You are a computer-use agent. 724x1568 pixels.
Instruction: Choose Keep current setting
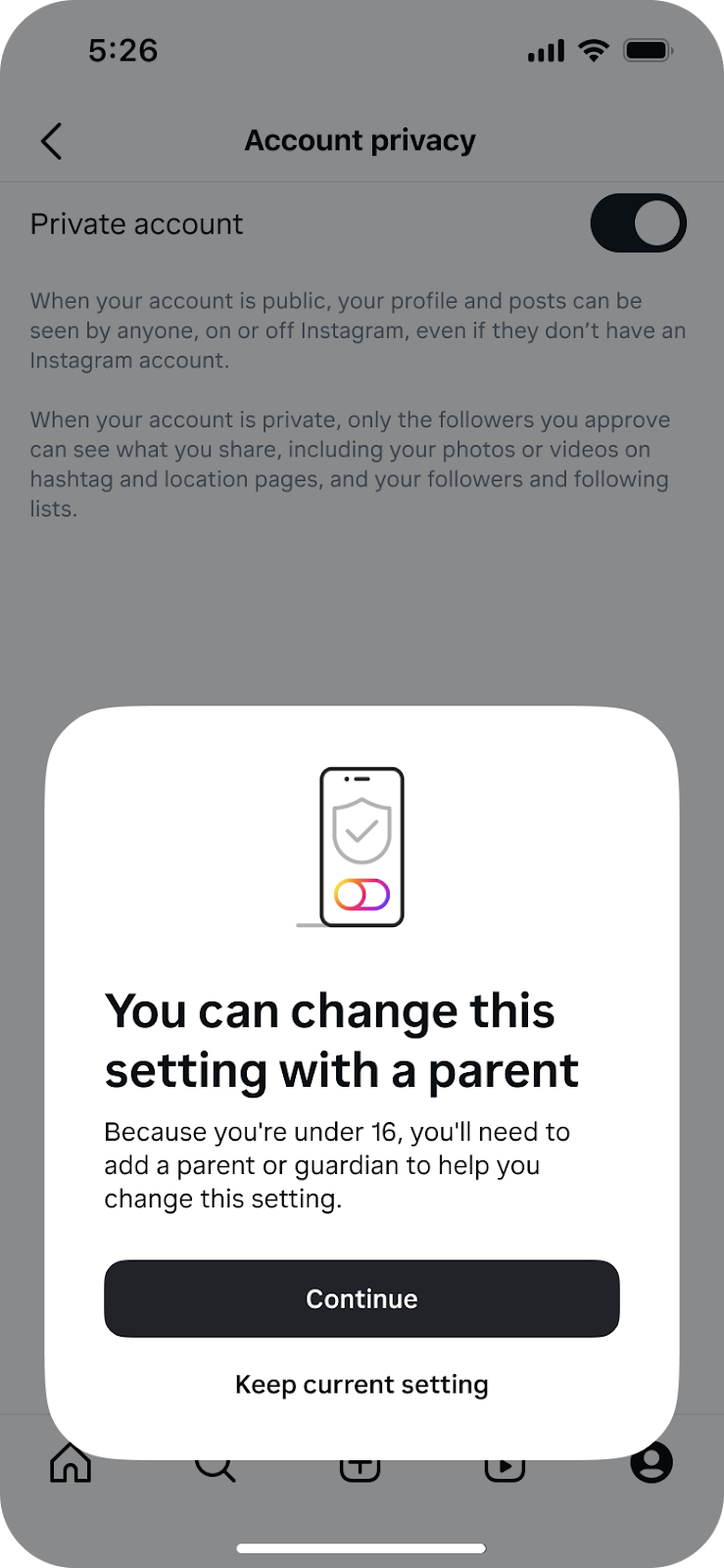click(362, 1385)
